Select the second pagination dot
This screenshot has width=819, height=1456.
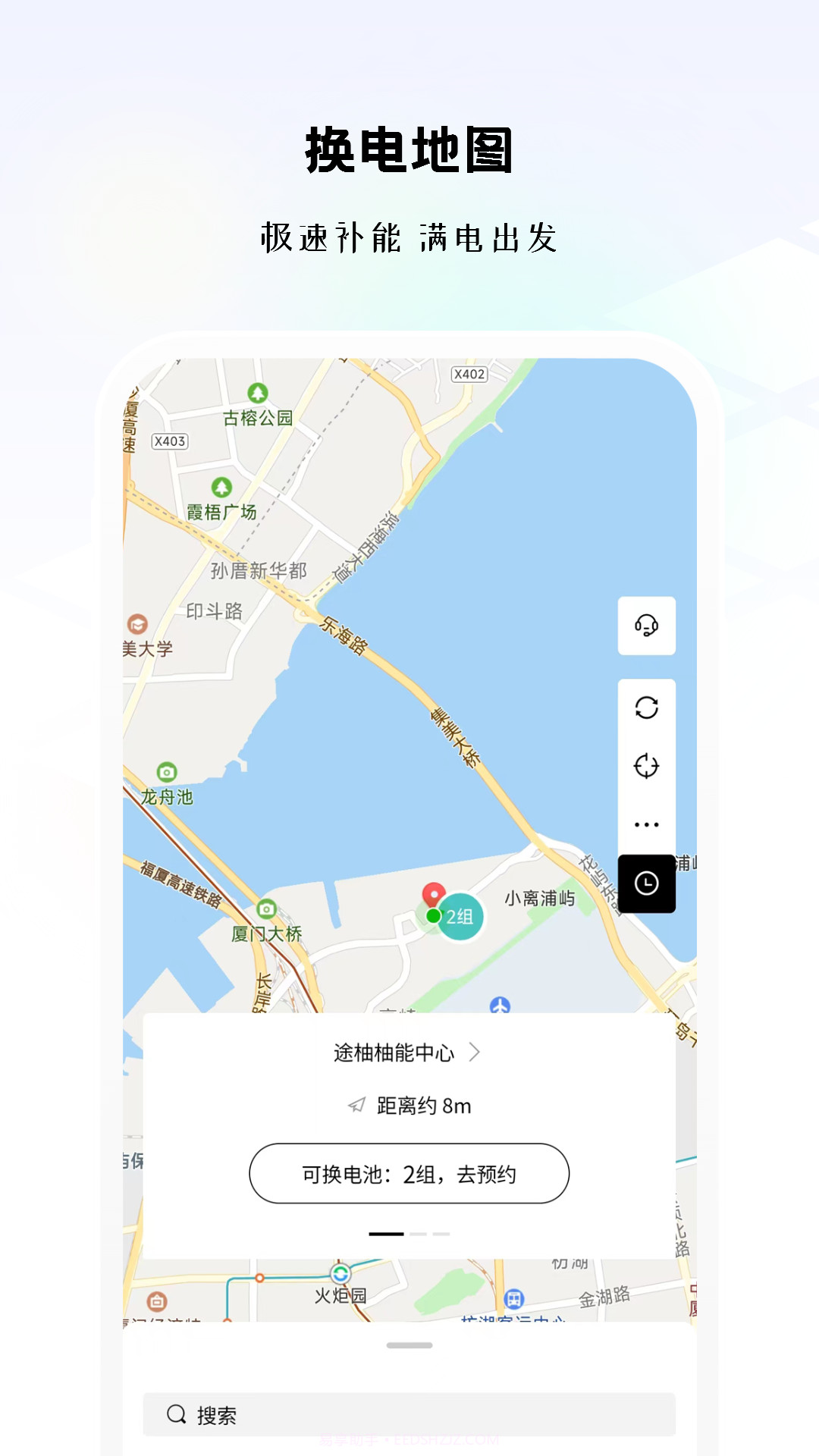(x=418, y=1233)
